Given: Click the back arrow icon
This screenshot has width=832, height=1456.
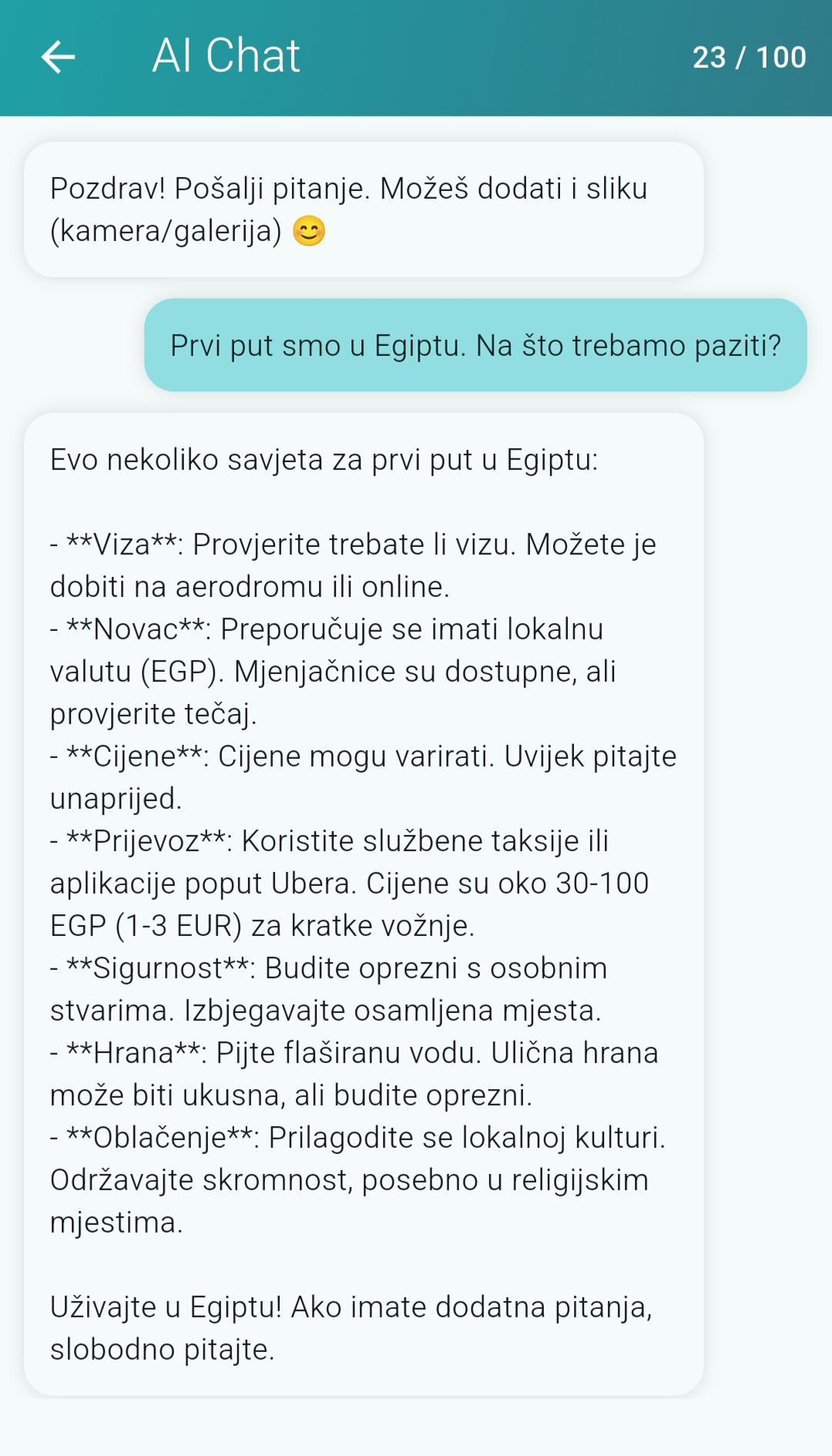Looking at the screenshot, I should tap(58, 56).
